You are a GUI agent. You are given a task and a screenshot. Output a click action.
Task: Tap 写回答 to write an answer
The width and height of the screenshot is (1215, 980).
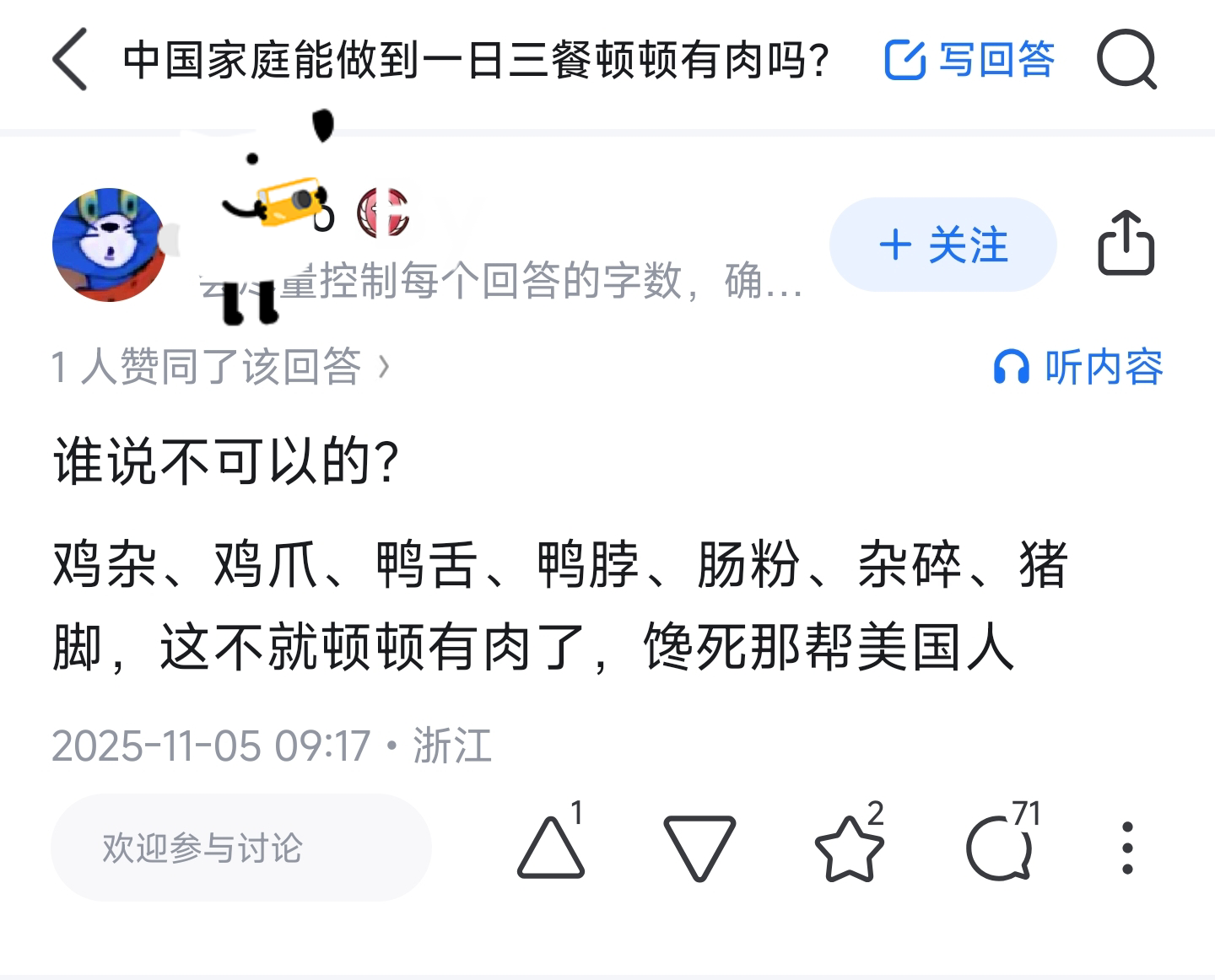click(x=970, y=60)
